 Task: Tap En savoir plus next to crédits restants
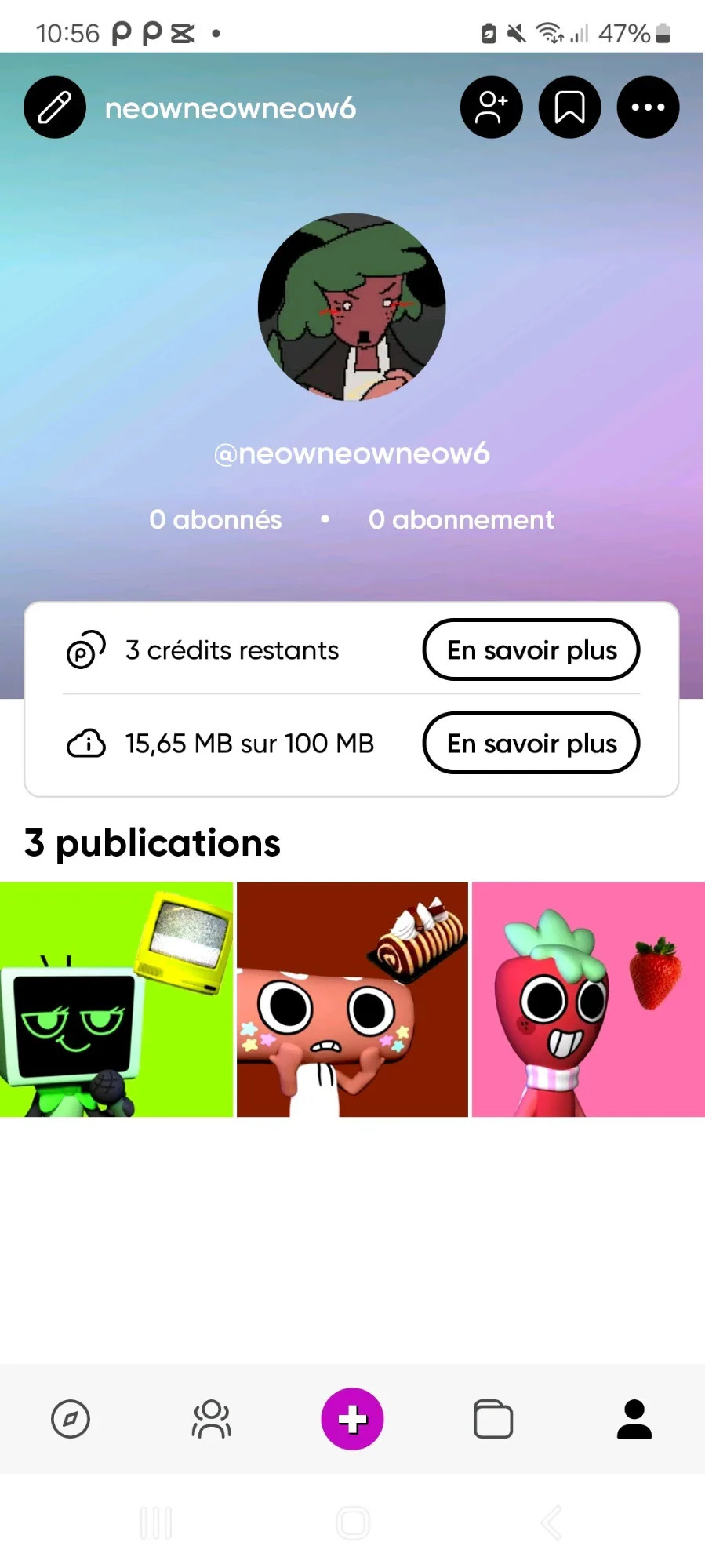pyautogui.click(x=531, y=649)
